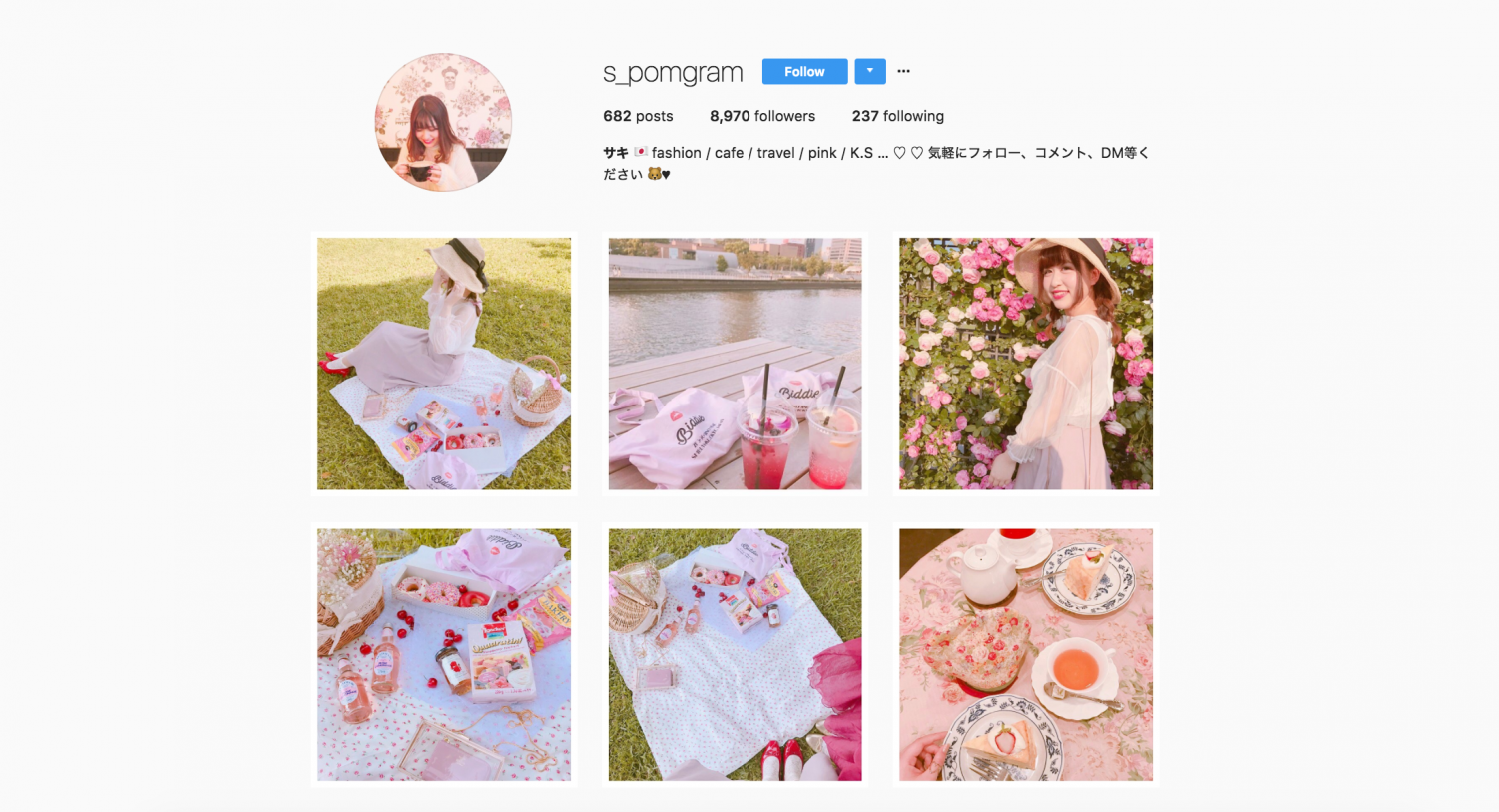The height and width of the screenshot is (812, 1499).
Task: Open the post of girl by rose wall
Action: 1025,364
